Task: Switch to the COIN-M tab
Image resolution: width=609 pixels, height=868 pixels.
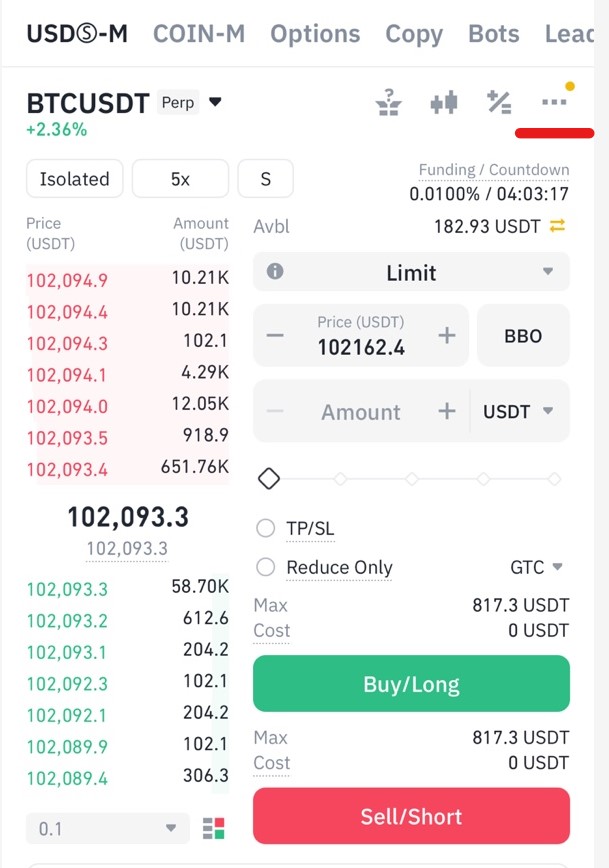Action: pyautogui.click(x=198, y=33)
